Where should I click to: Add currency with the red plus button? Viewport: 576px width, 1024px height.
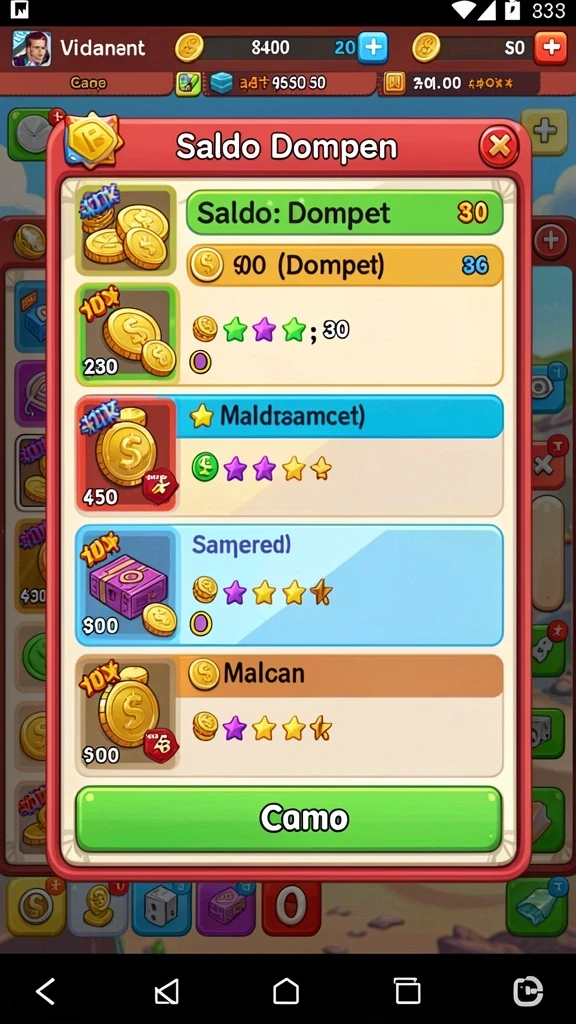551,48
